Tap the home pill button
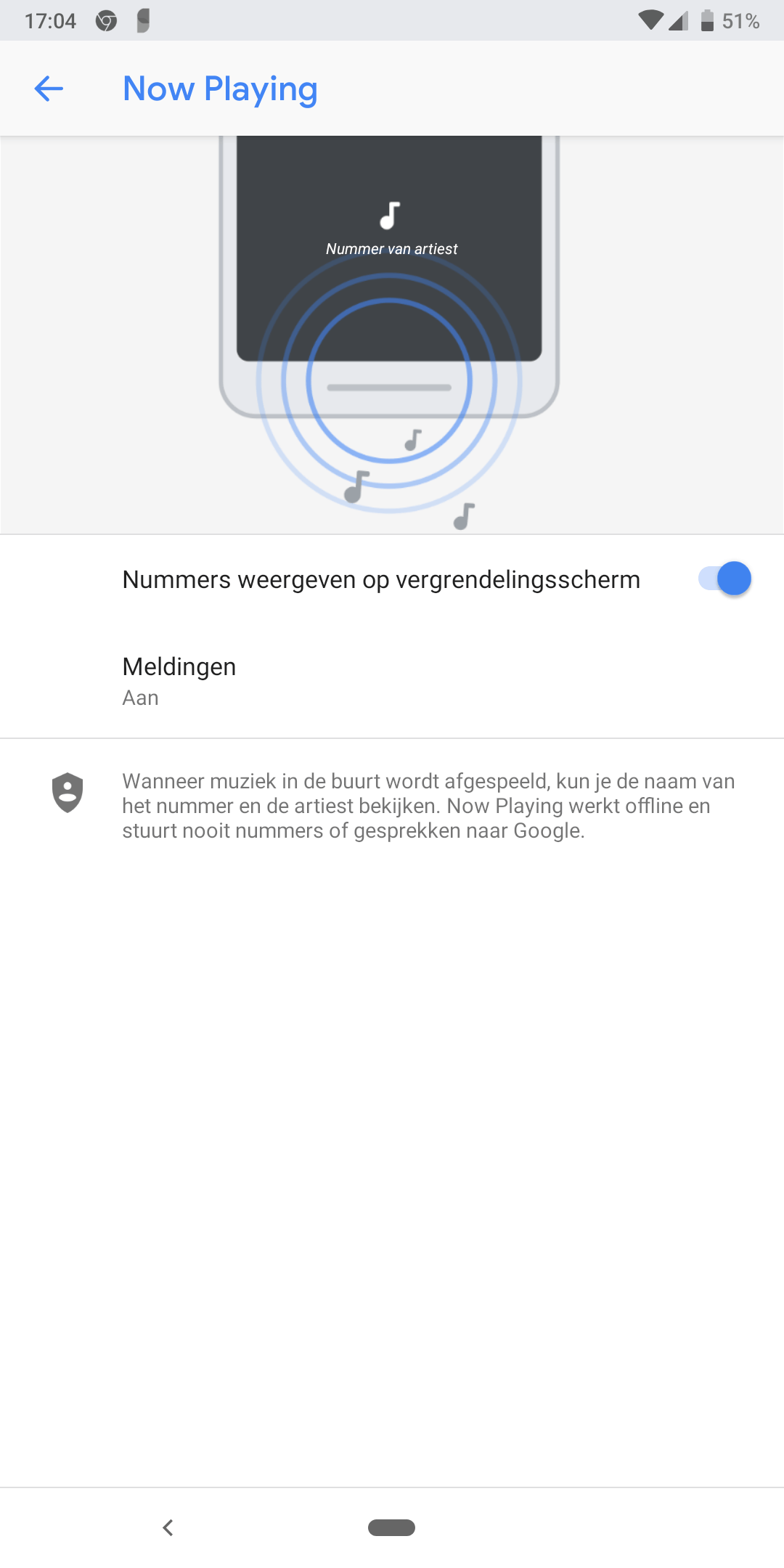Viewport: 784px width, 1568px height. coord(391,1528)
